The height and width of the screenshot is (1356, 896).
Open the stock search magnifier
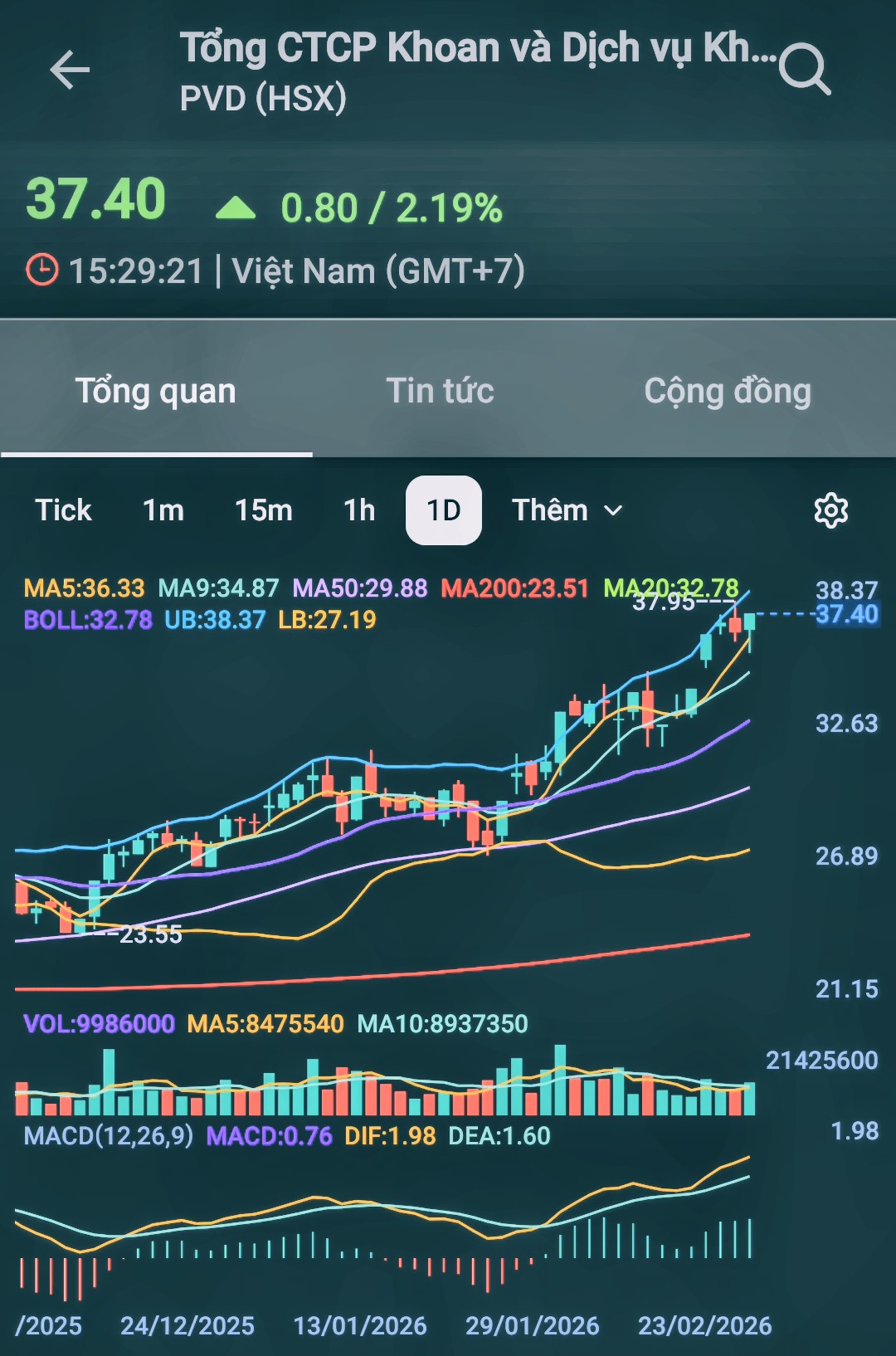coord(805,70)
